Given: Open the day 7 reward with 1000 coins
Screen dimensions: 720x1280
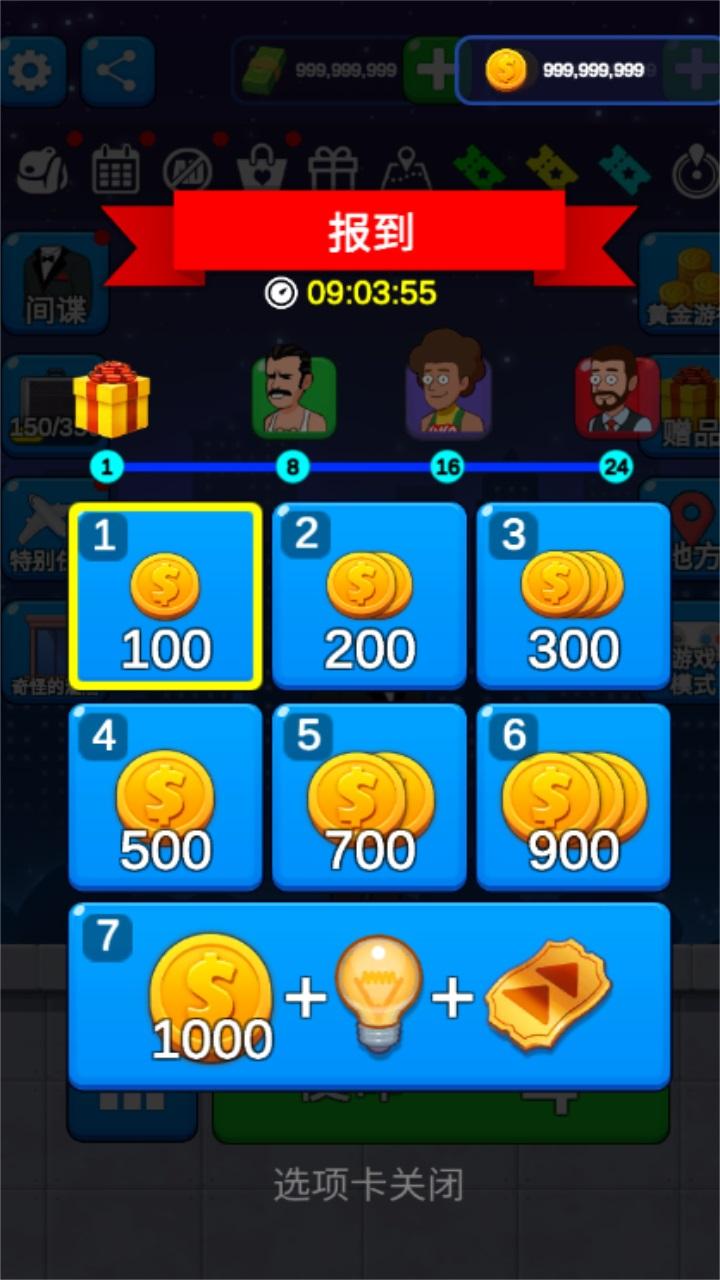Looking at the screenshot, I should tap(369, 996).
